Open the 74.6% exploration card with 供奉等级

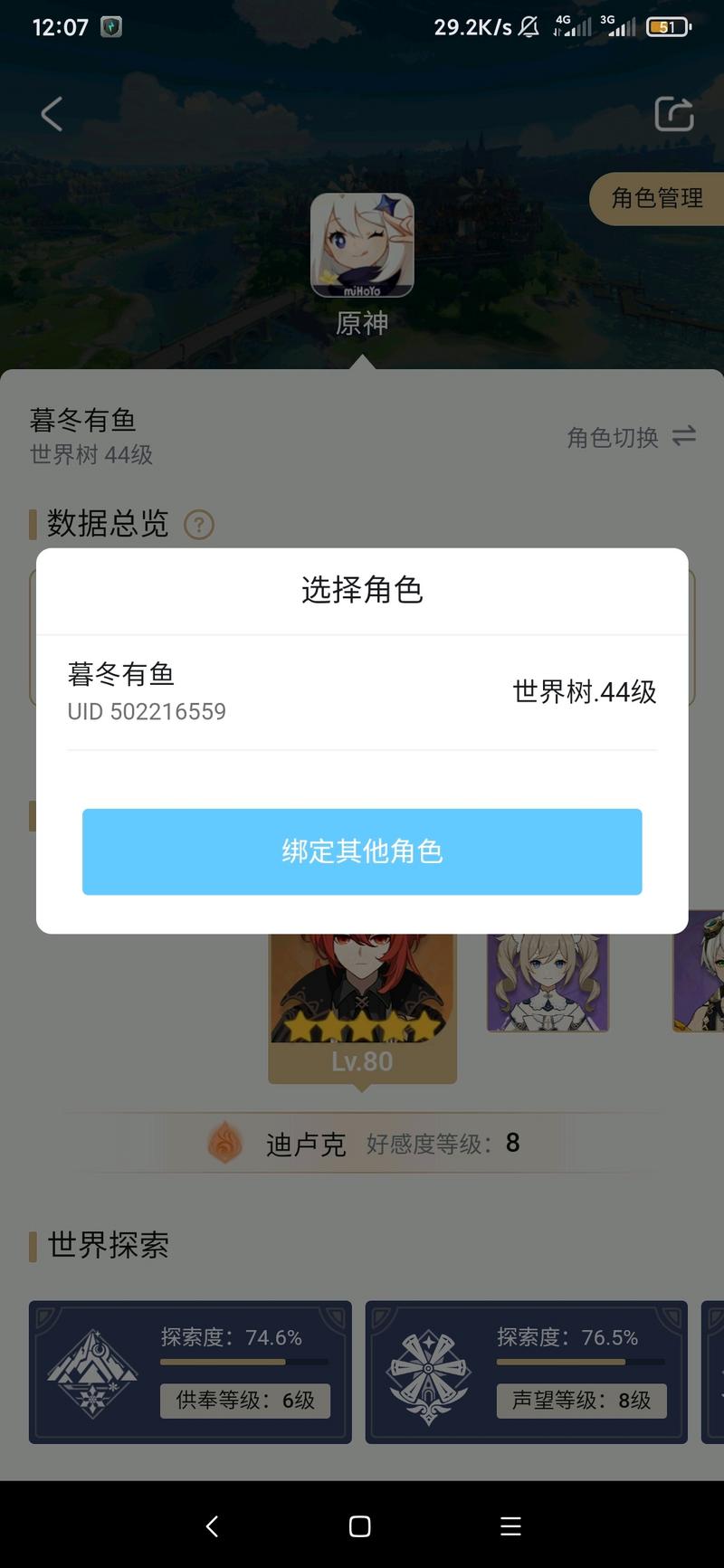tap(190, 1371)
